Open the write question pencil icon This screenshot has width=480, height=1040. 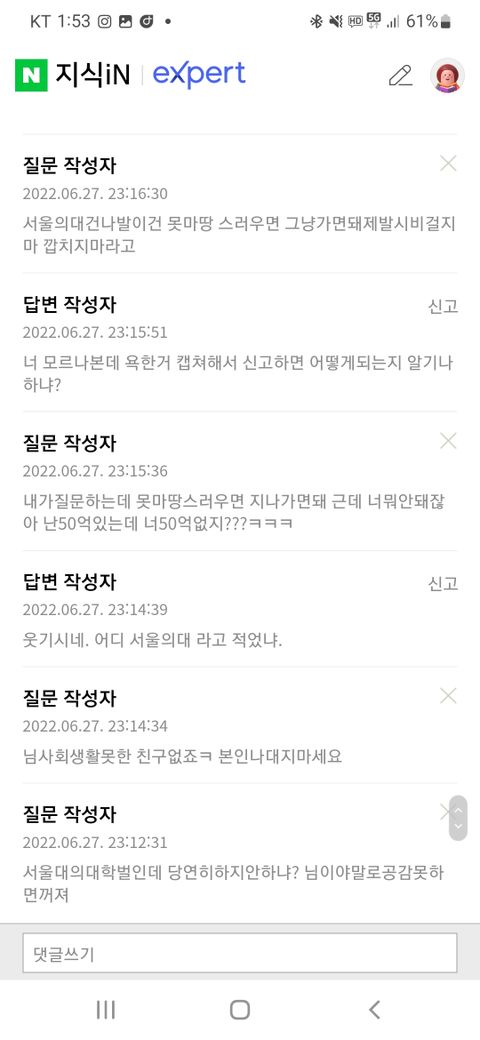click(400, 76)
